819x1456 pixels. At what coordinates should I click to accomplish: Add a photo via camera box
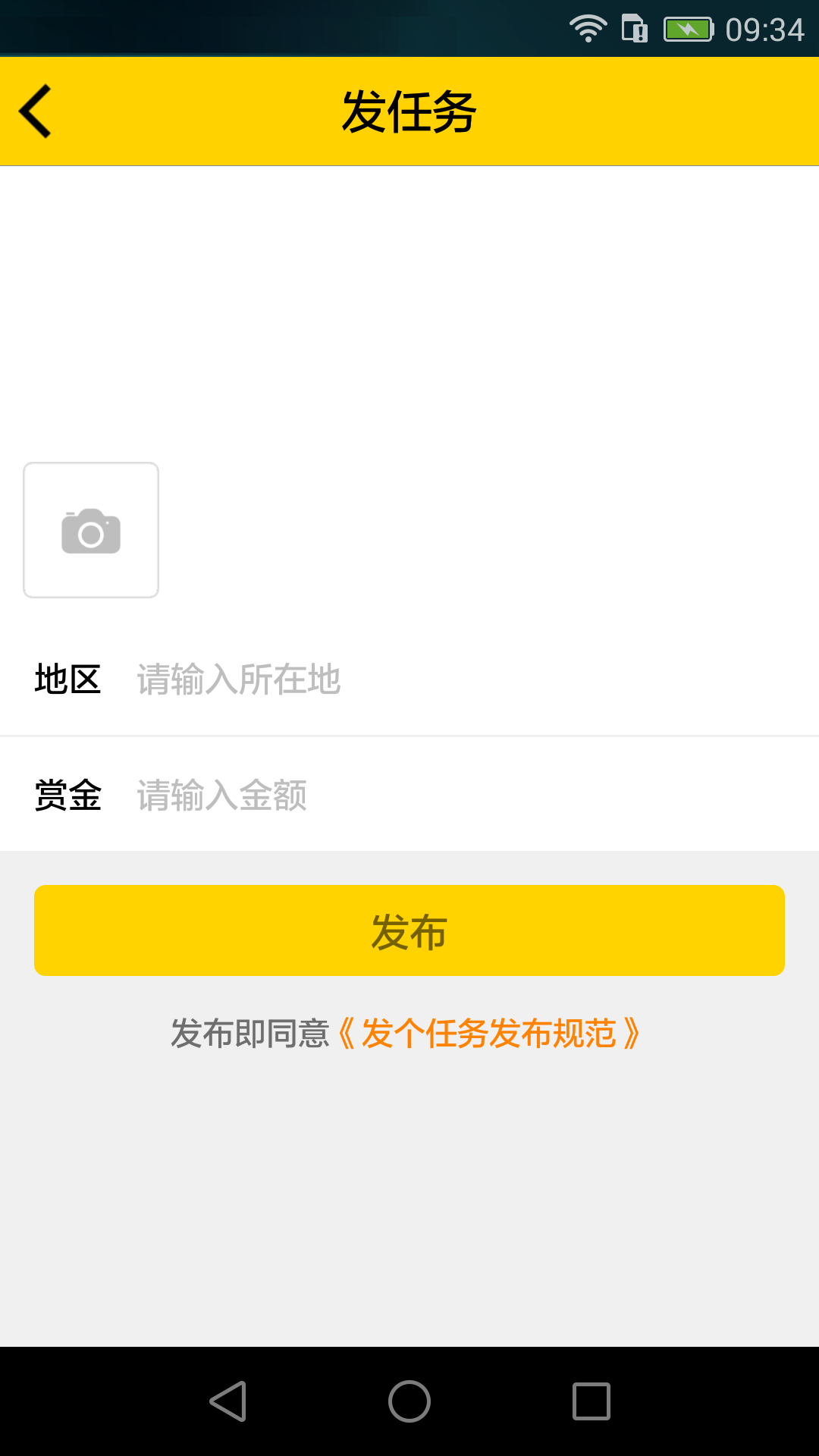91,530
